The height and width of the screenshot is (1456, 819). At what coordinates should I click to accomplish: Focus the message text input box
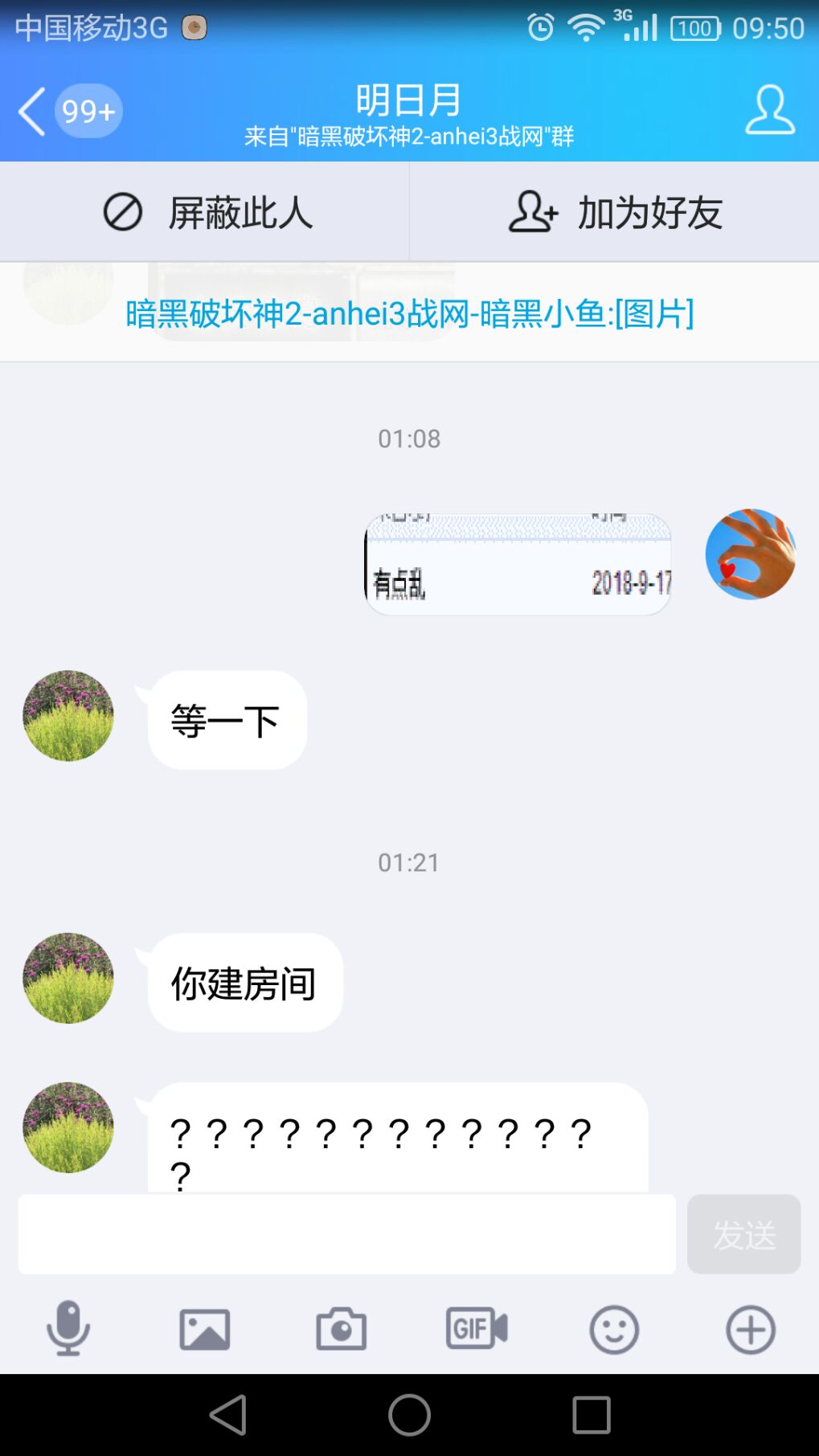coord(346,1233)
